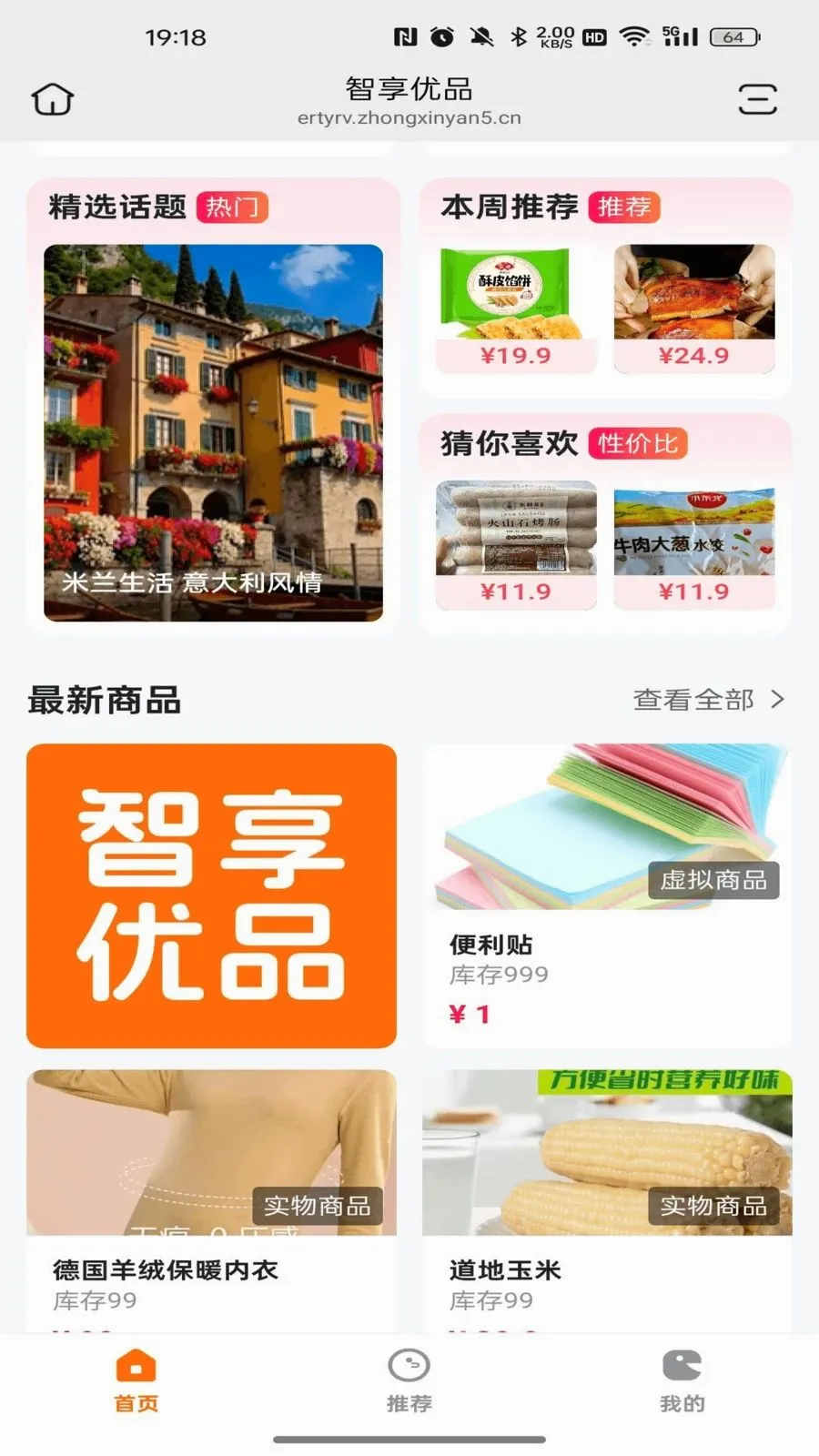Open the 便利贴 product card
819x1456 pixels.
point(607,895)
